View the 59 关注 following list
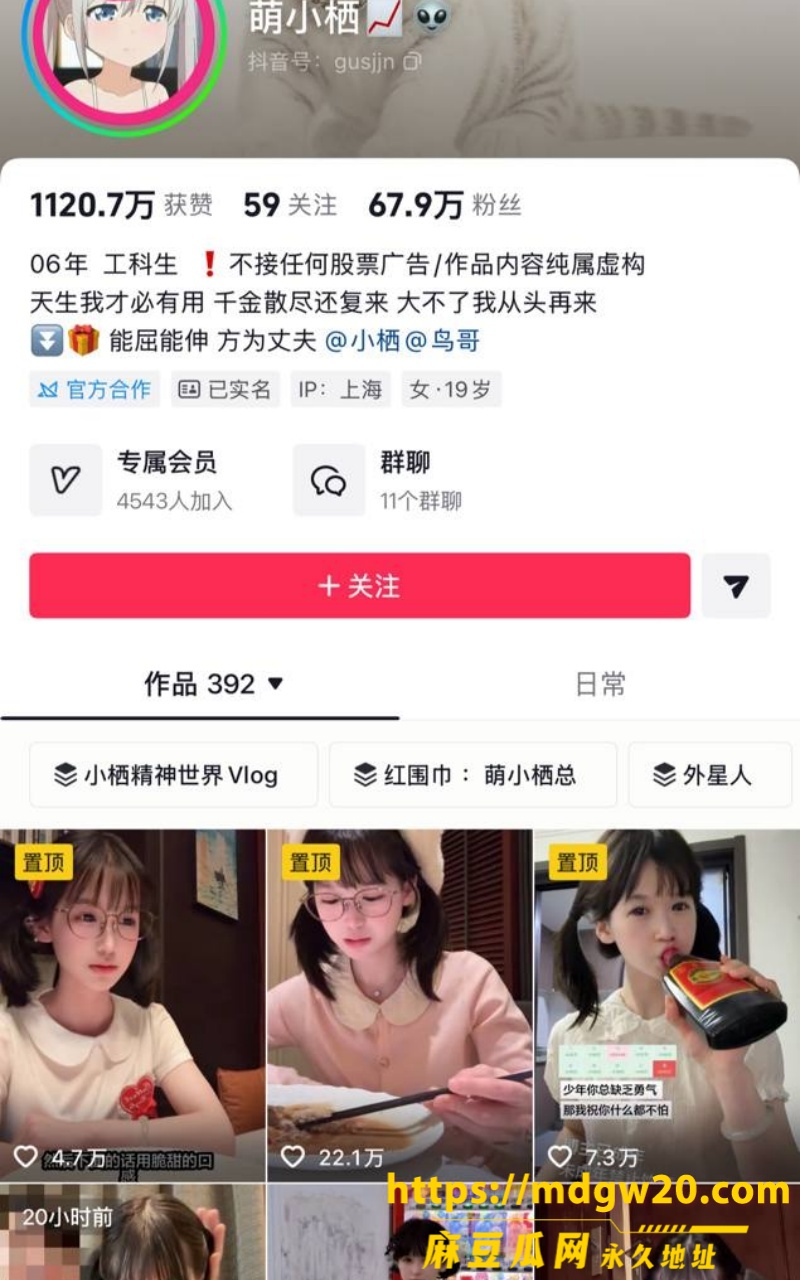Screen dimensions: 800x1280 (290, 206)
